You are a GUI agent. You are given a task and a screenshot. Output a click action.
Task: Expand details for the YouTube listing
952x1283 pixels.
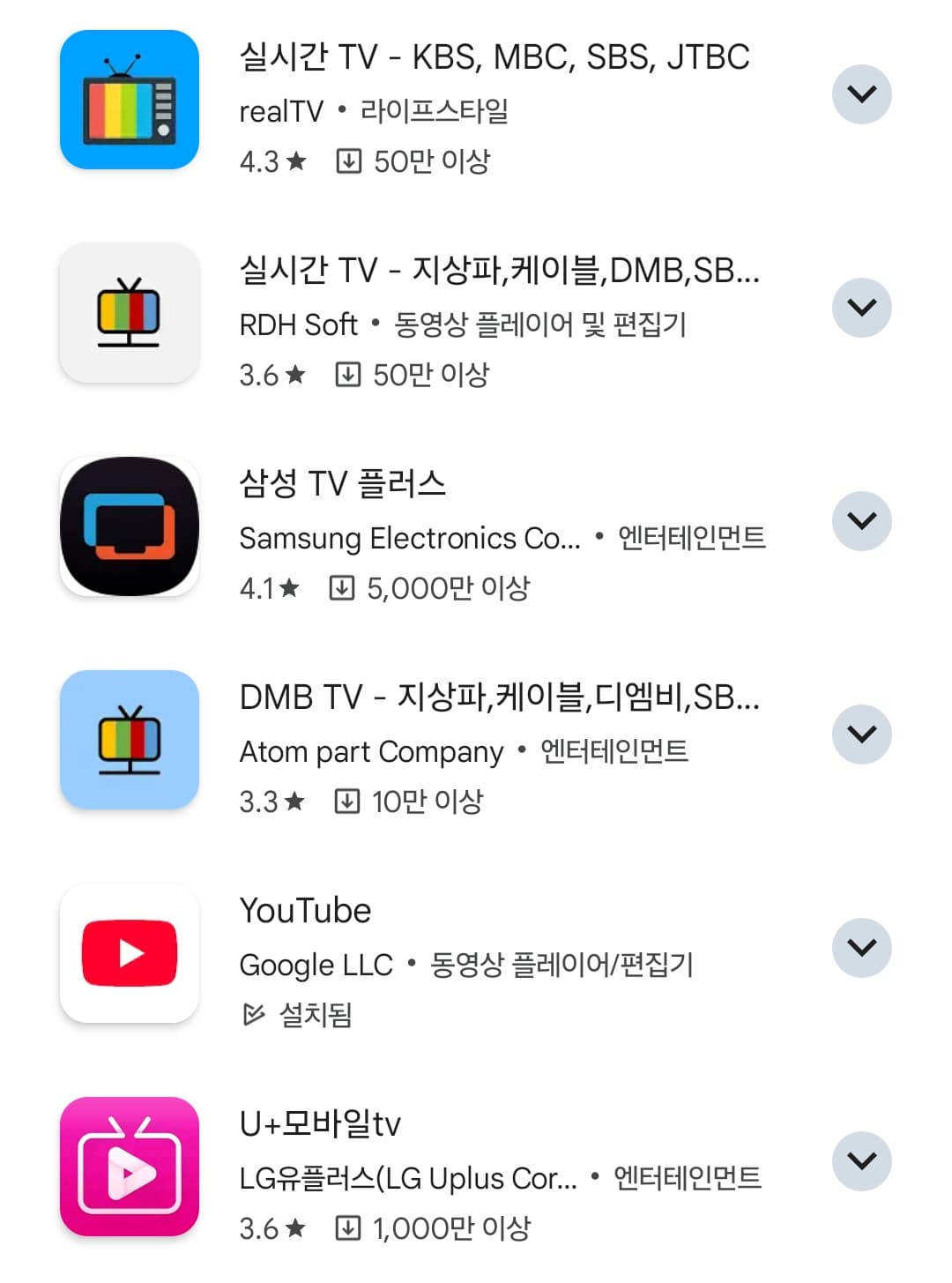click(861, 945)
